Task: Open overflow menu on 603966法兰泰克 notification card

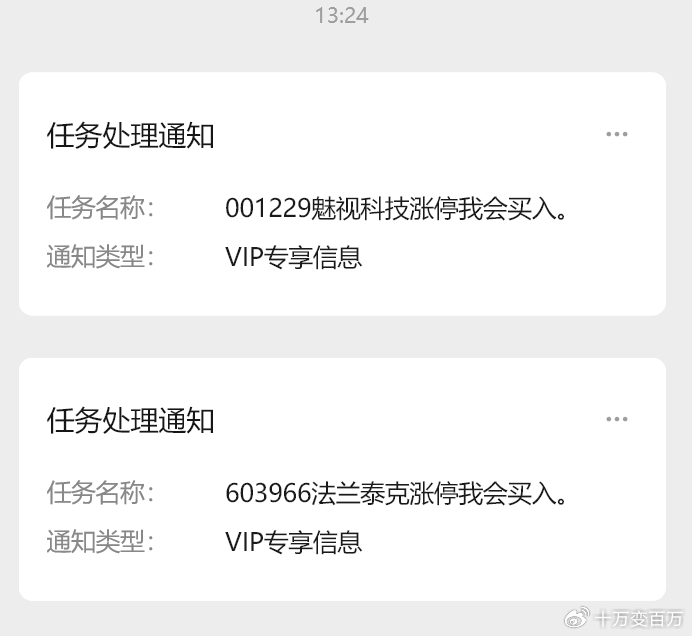Action: pos(617,419)
